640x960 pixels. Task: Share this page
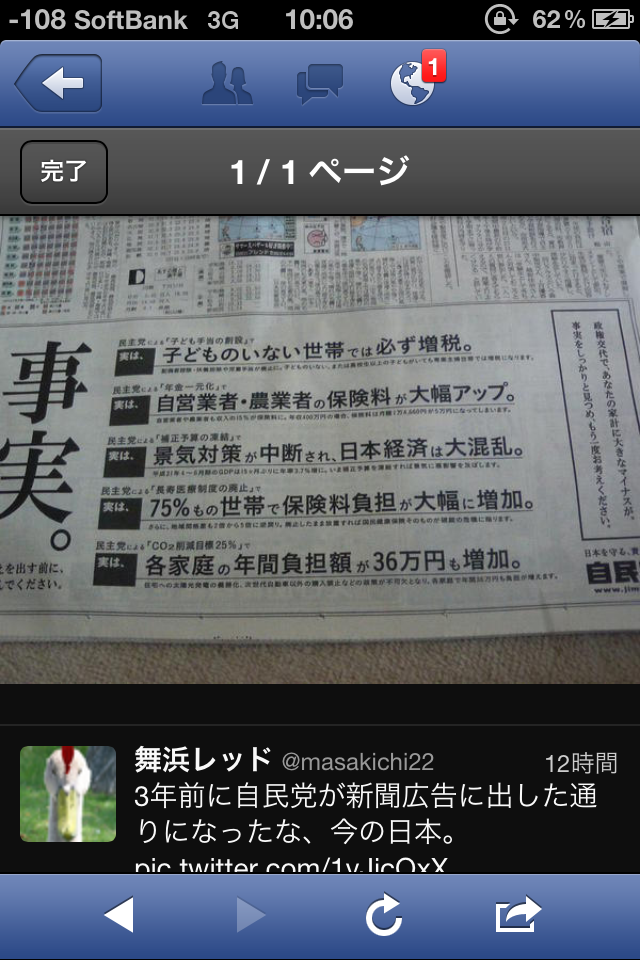517,915
